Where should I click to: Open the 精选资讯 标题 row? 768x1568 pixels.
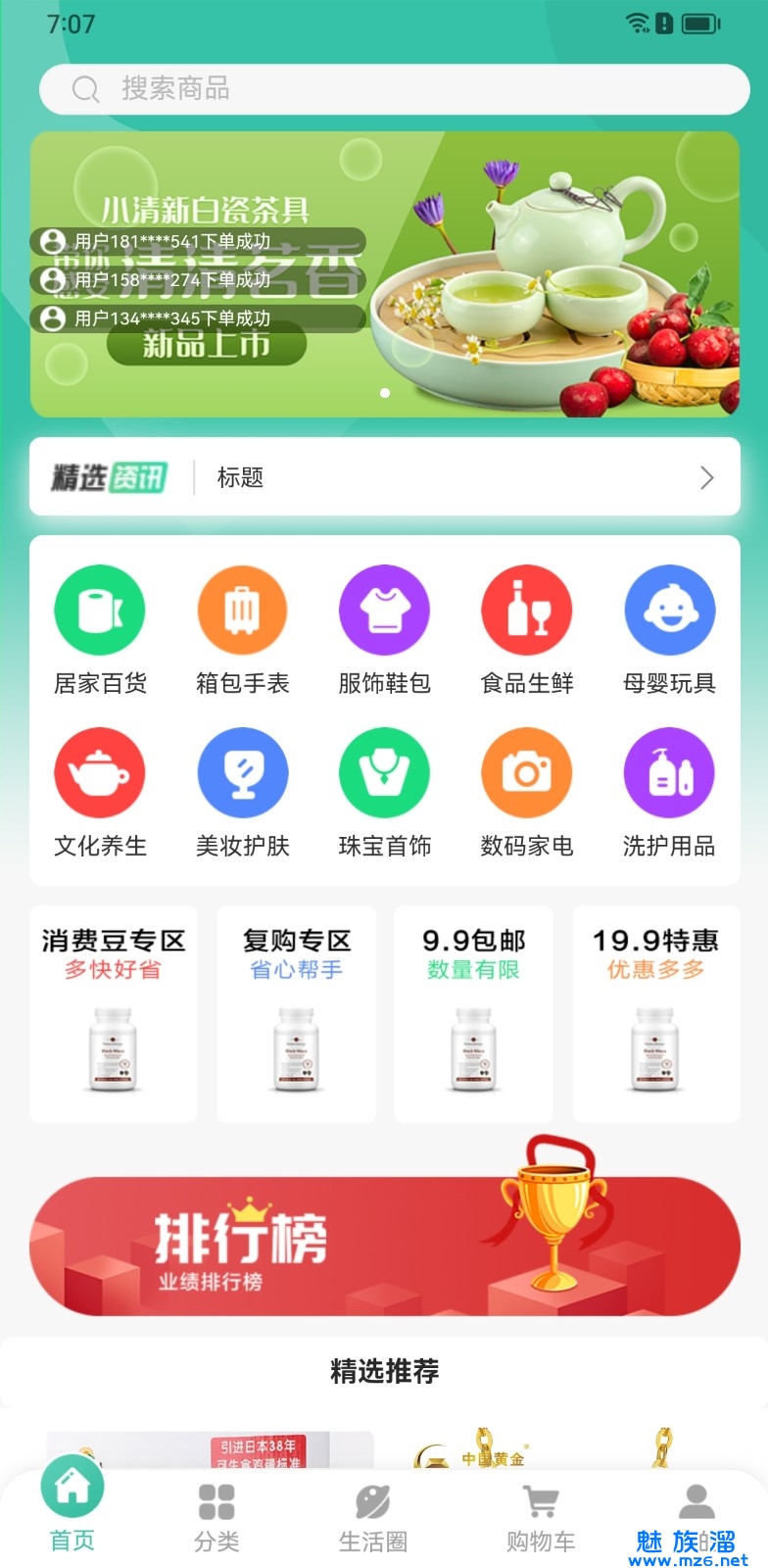click(x=384, y=477)
